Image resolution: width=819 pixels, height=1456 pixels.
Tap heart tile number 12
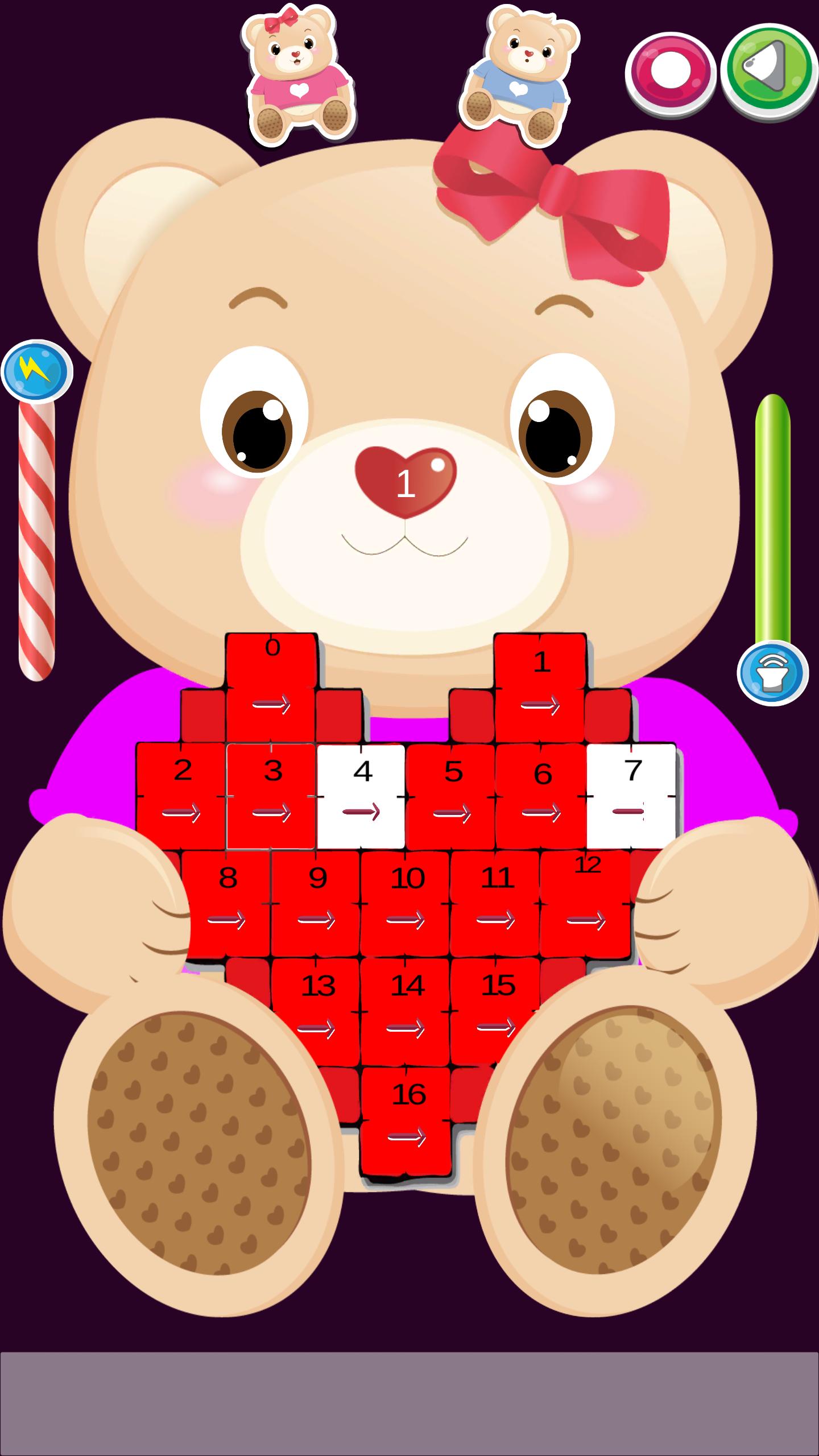click(x=586, y=903)
